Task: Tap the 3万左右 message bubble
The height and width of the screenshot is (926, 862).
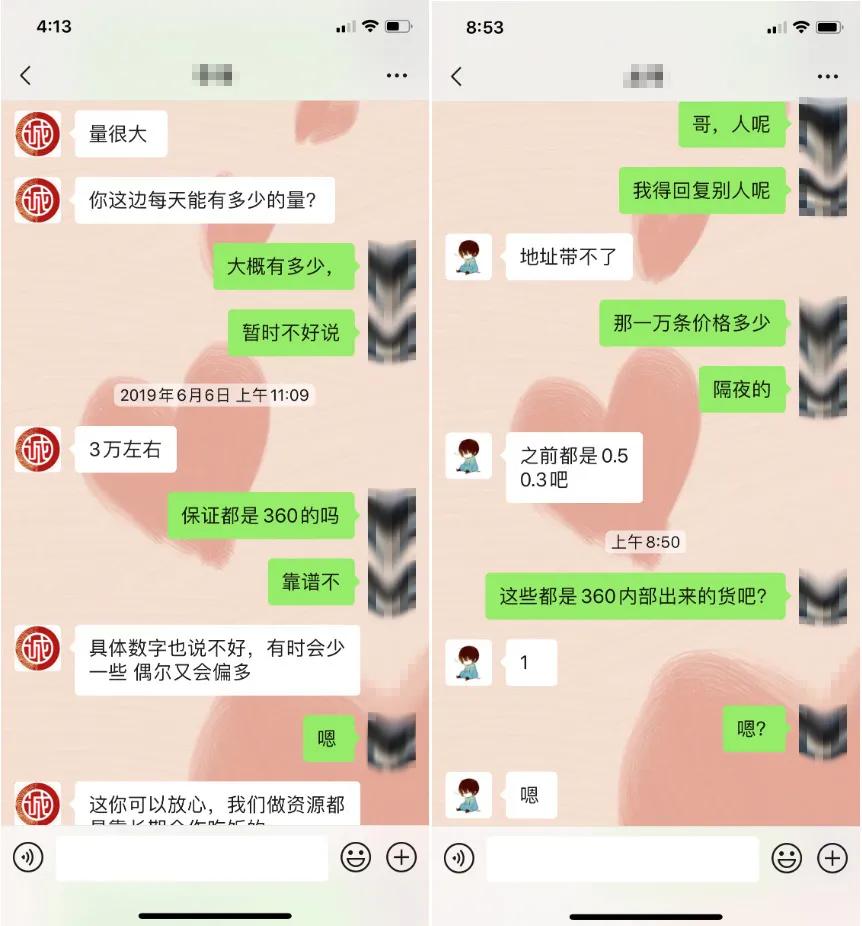Action: coord(124,449)
